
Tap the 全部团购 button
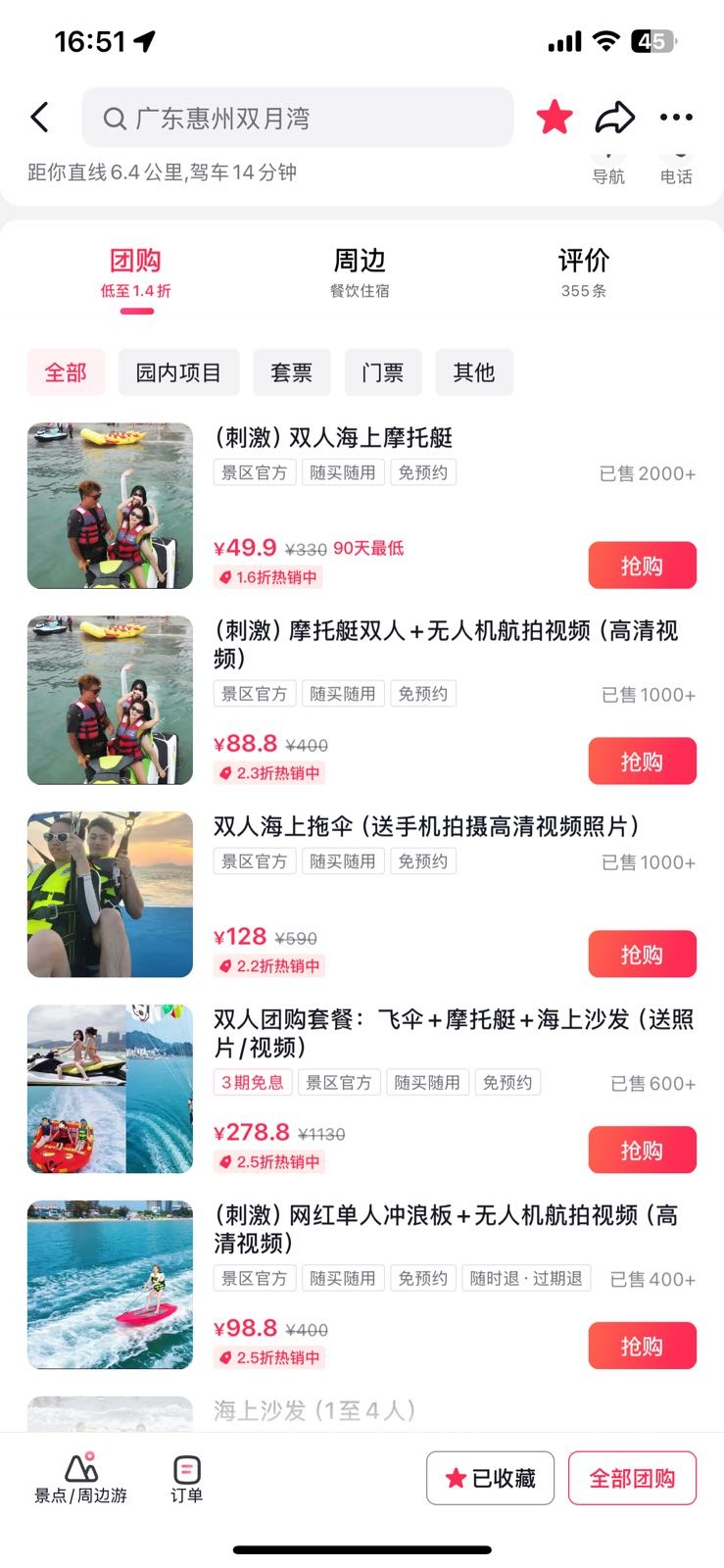tap(632, 1478)
